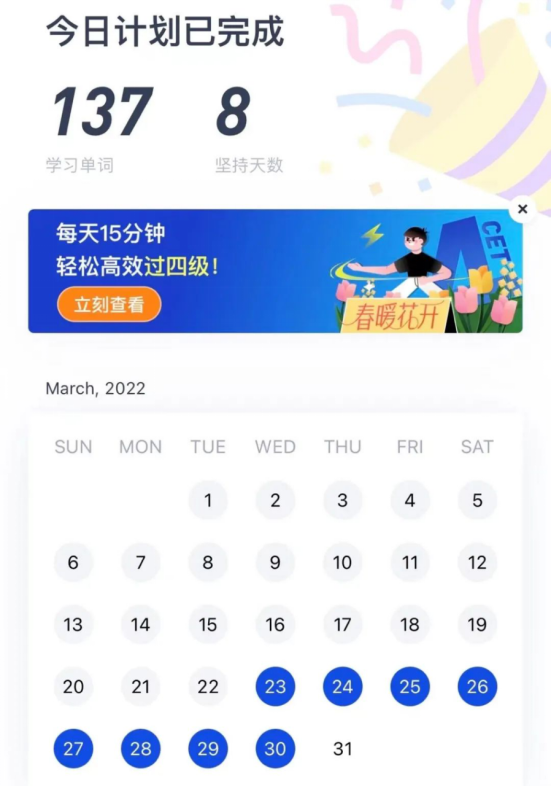Pick March 15 in the calendar

tap(208, 624)
